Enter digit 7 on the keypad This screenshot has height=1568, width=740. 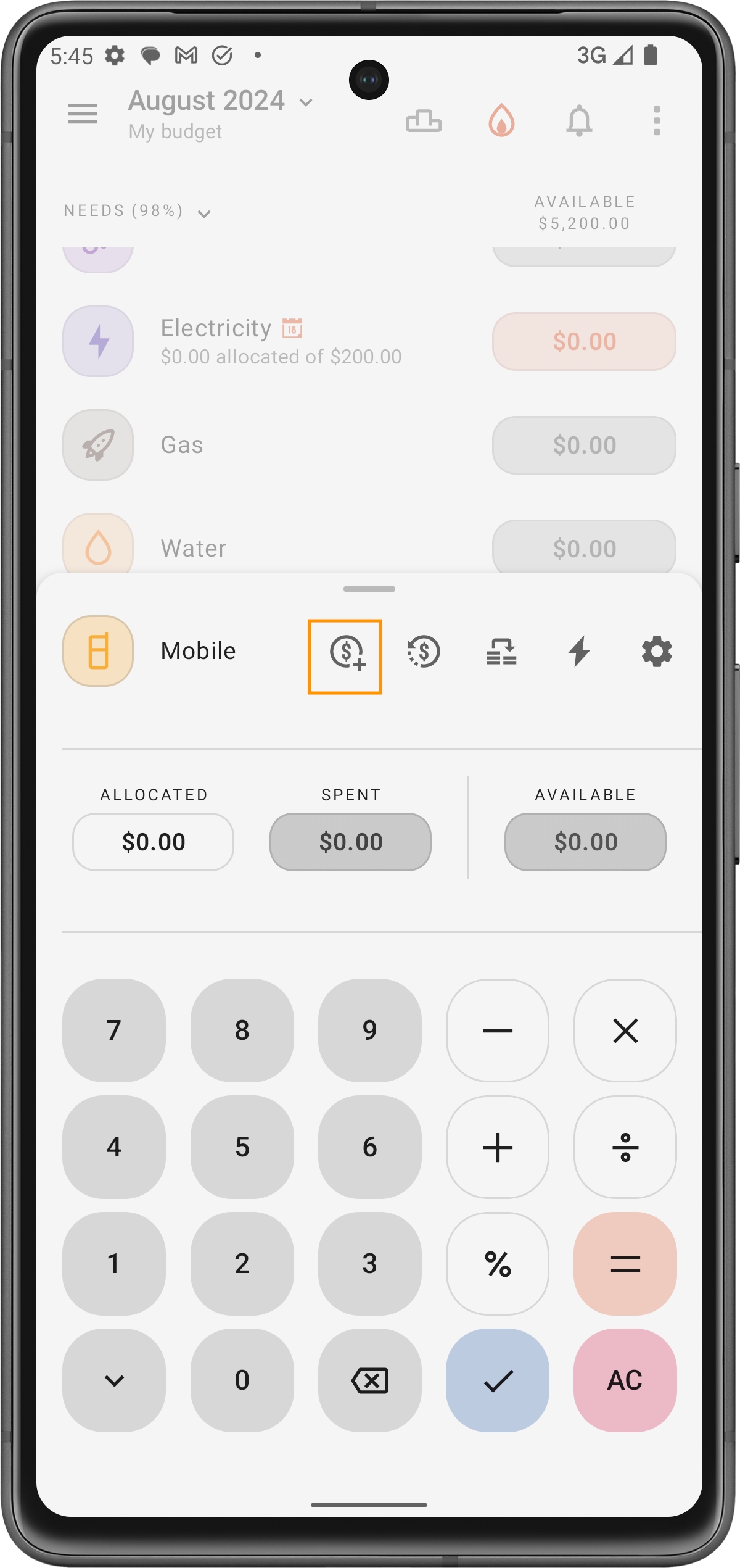coord(114,1030)
